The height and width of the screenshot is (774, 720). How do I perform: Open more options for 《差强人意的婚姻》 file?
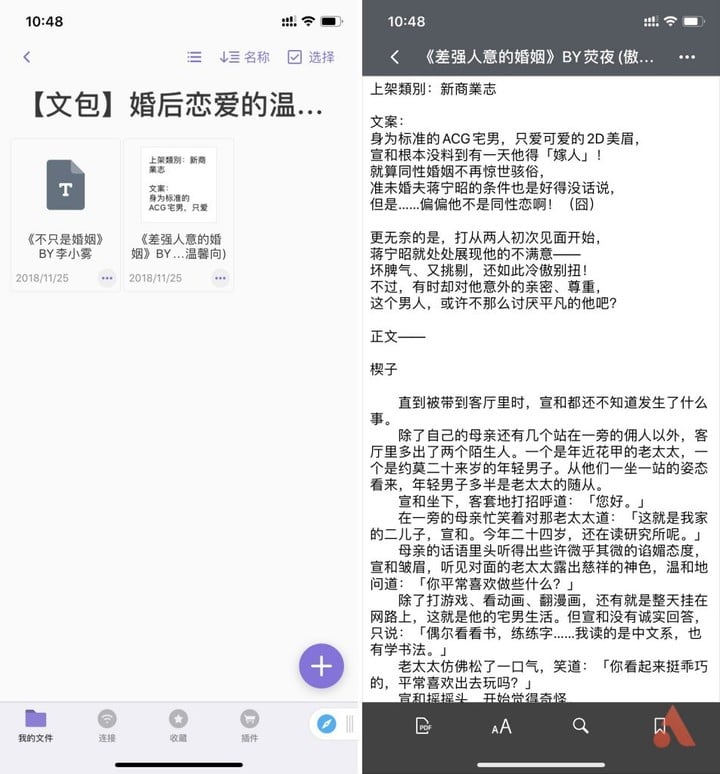pos(220,278)
